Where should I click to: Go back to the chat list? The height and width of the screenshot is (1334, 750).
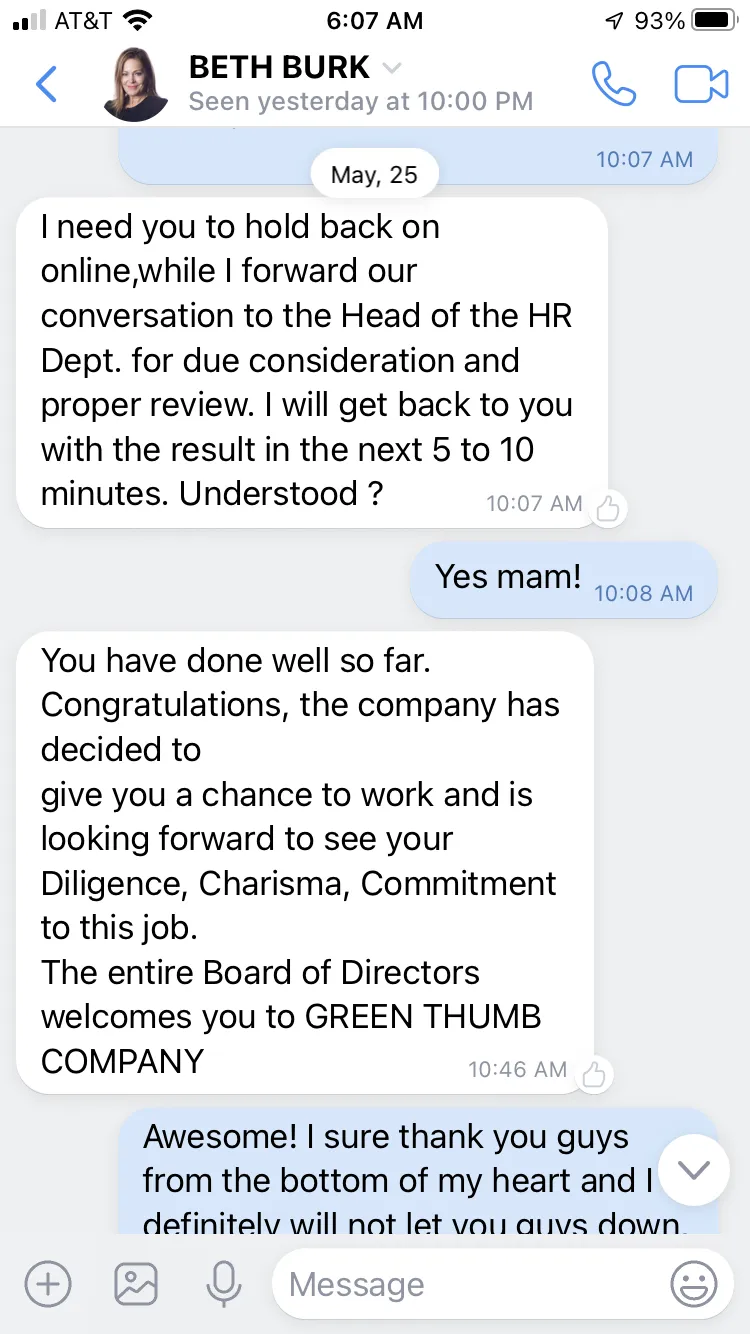(46, 85)
